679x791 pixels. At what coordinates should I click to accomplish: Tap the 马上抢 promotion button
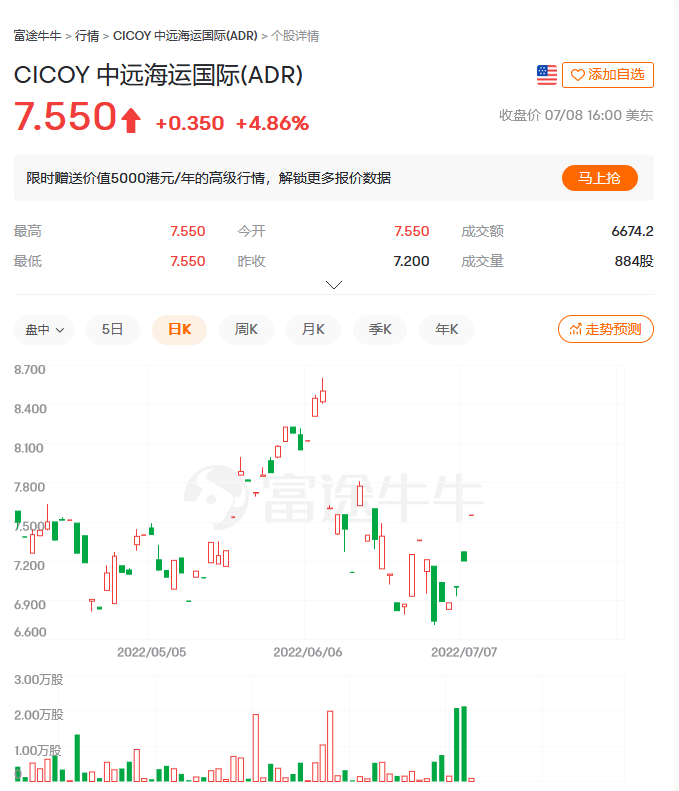(599, 178)
